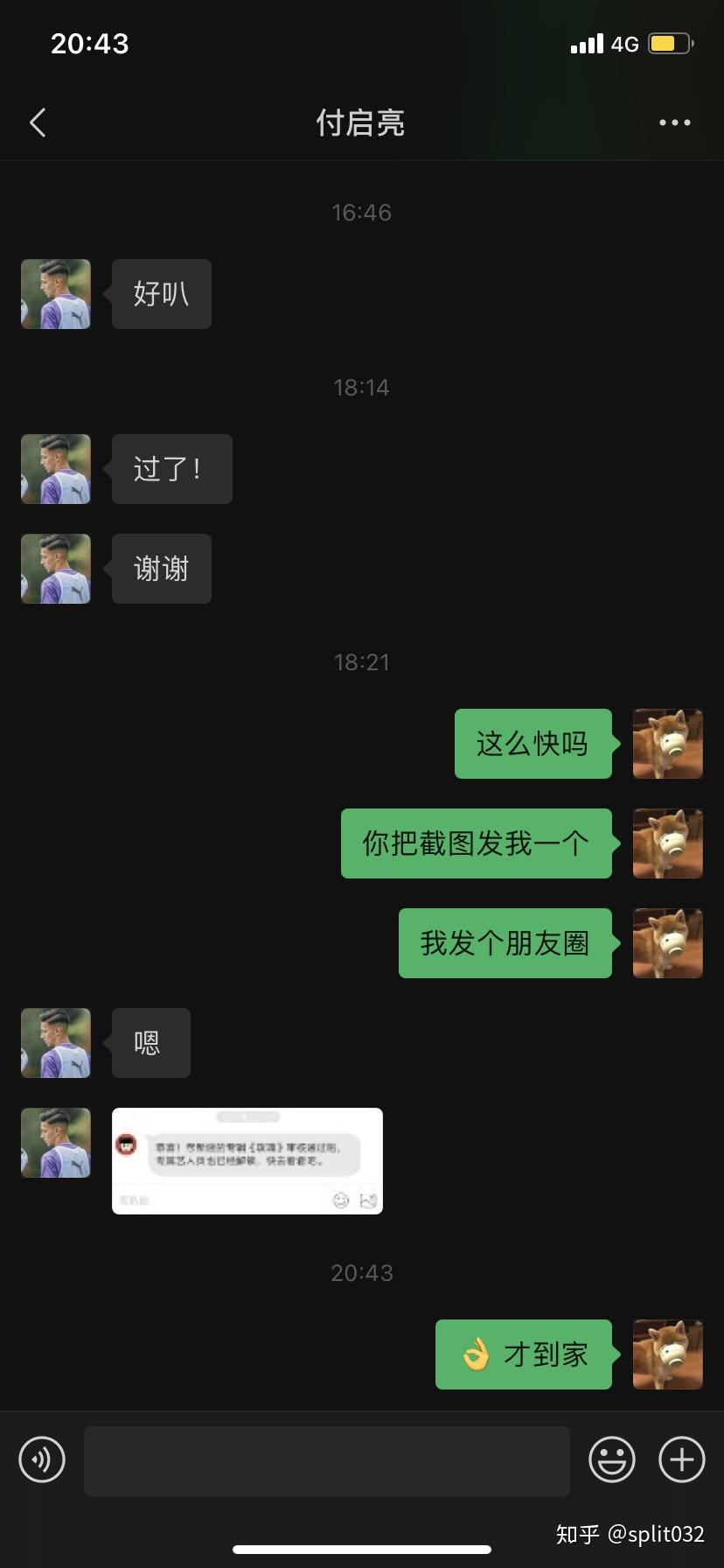
Task: Open the emoji picker
Action: [612, 1459]
